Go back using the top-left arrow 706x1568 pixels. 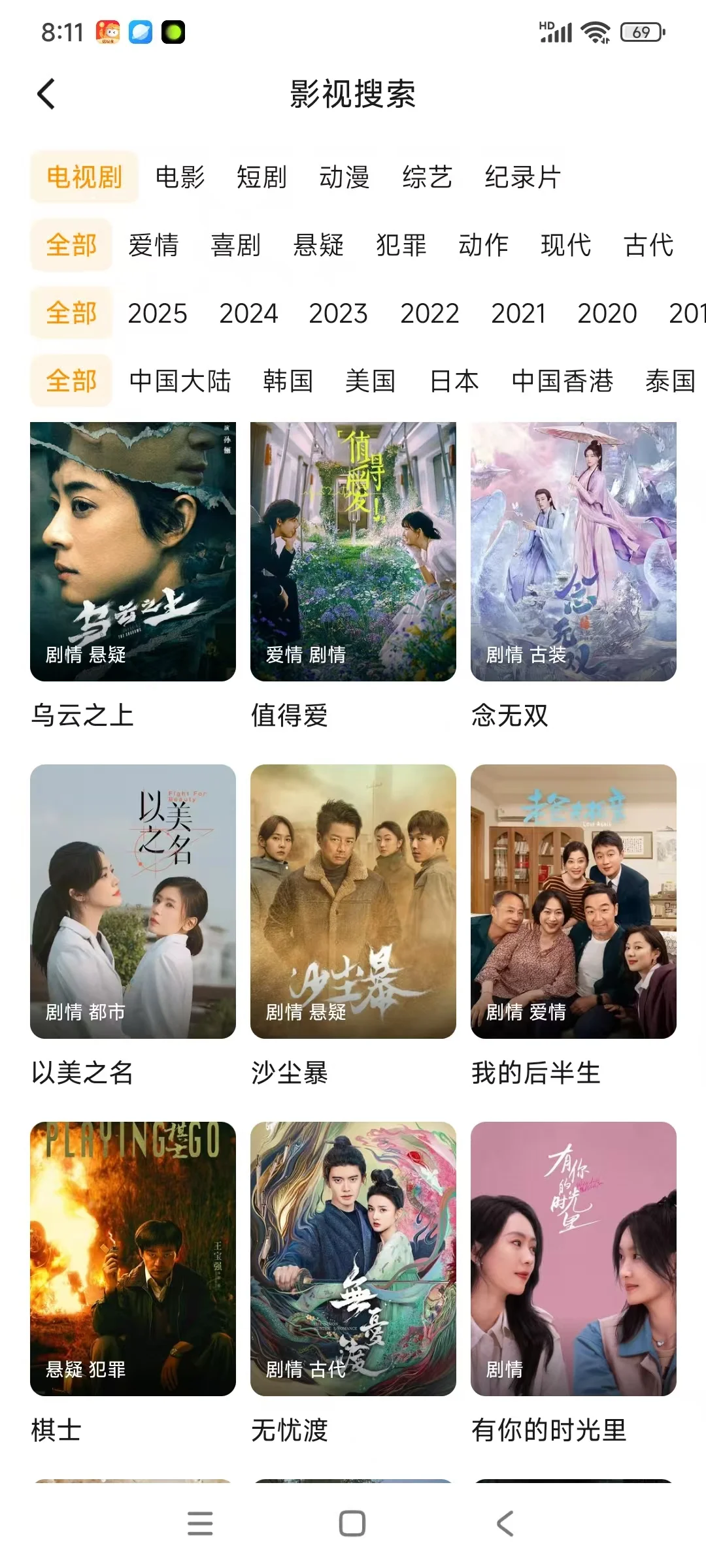[x=46, y=94]
